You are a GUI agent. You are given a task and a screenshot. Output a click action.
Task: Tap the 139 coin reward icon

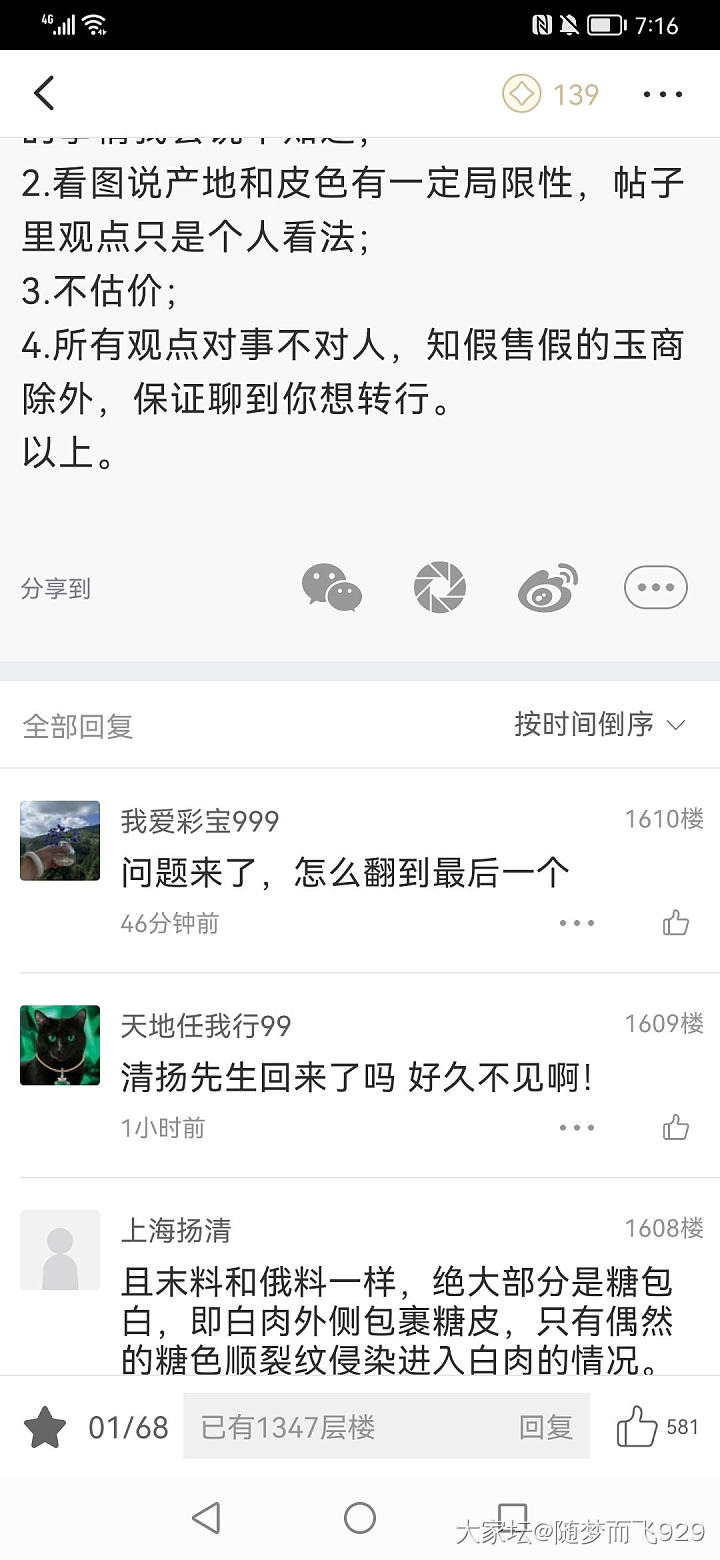click(522, 94)
